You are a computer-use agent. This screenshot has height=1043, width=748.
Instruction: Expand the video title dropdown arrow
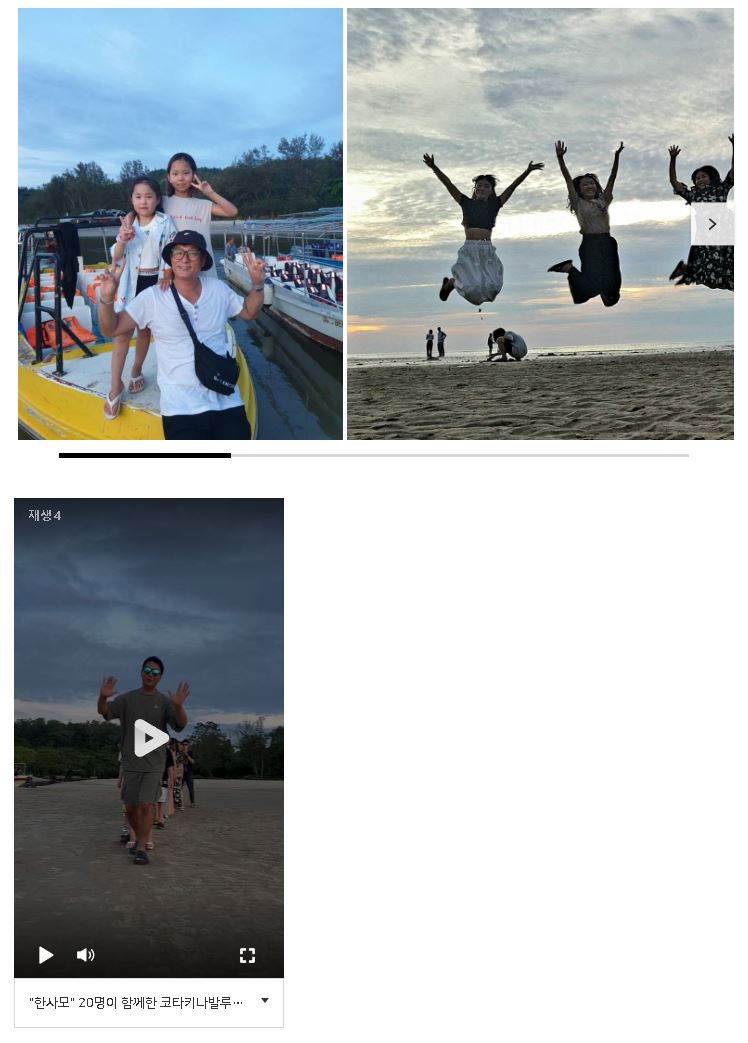coord(265,1001)
